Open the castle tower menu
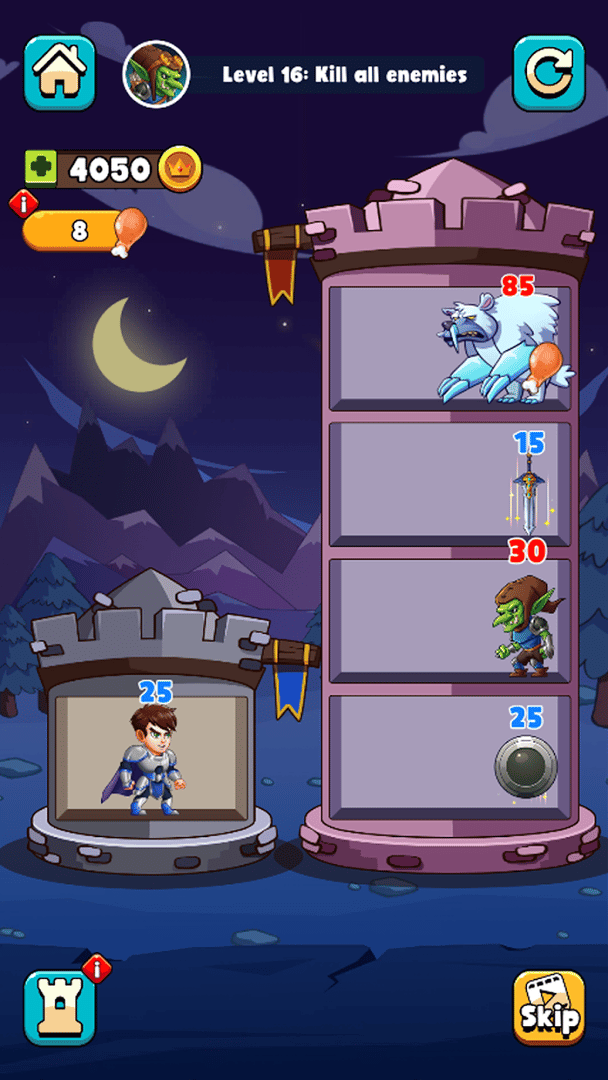608x1080 pixels. pyautogui.click(x=59, y=1006)
